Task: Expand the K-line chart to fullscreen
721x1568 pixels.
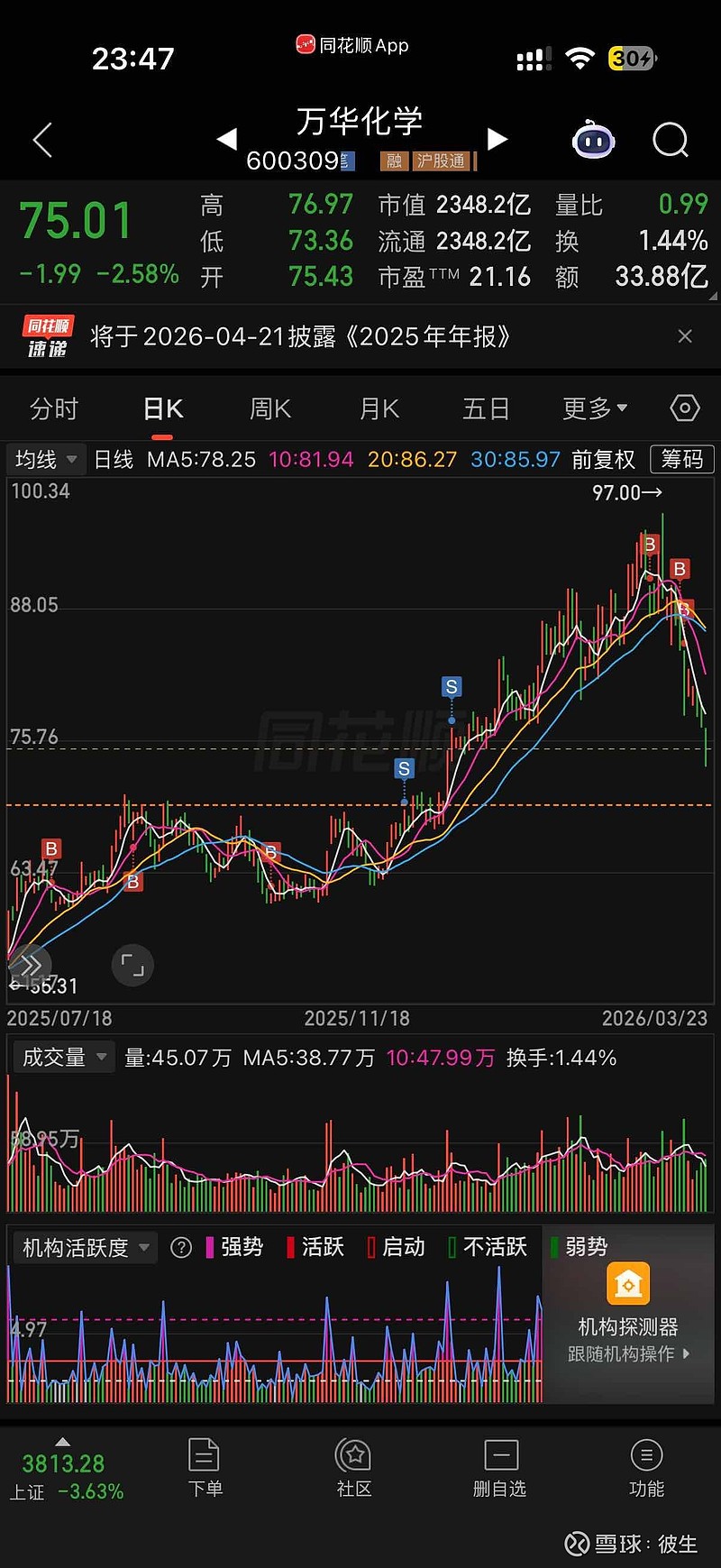Action: [132, 965]
